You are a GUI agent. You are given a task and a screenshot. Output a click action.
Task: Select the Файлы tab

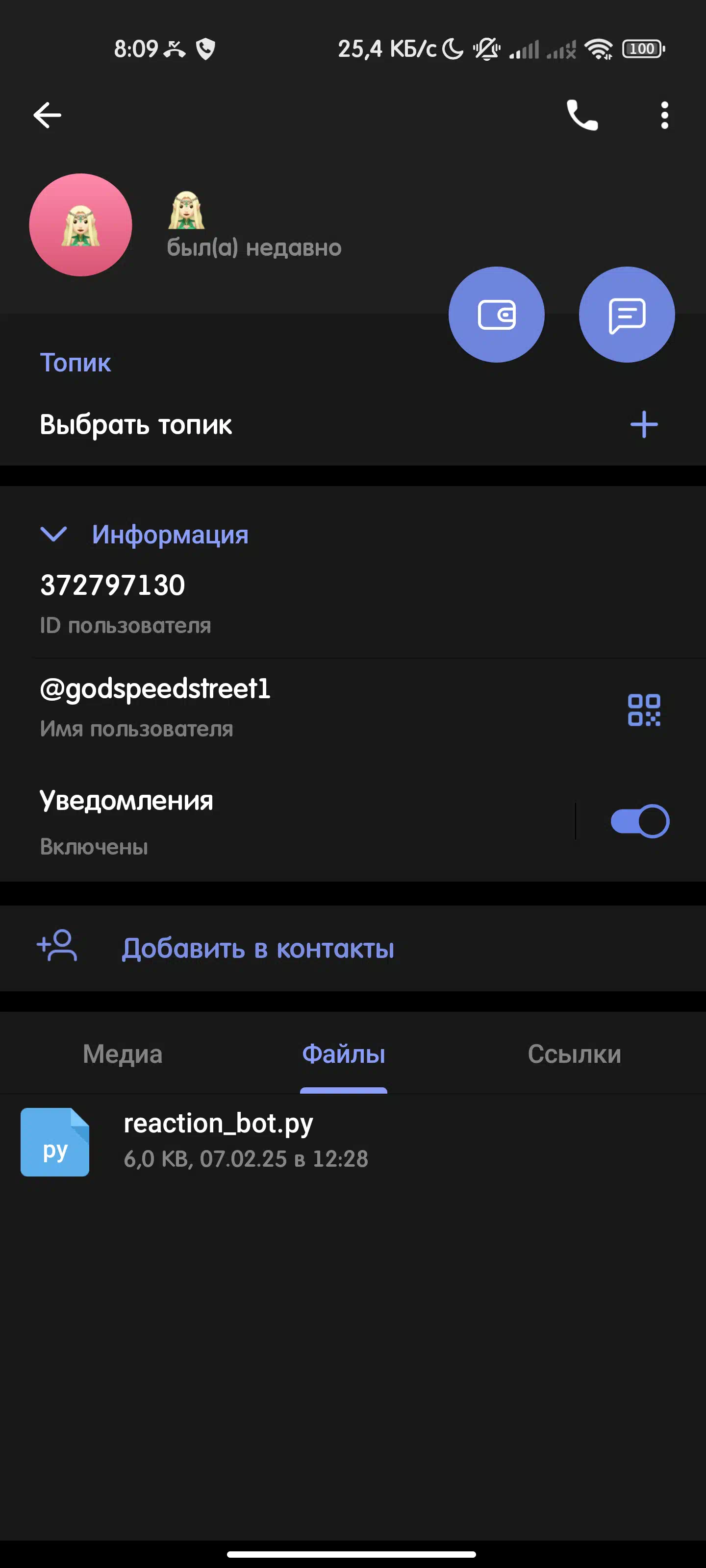point(344,1053)
